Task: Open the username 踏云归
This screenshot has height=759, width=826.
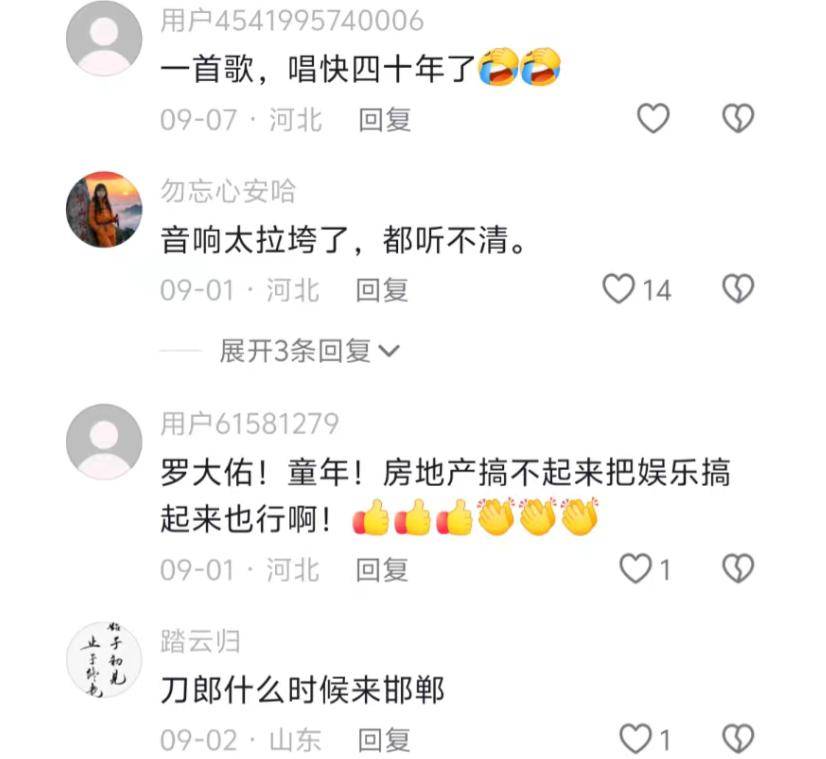Action: (x=200, y=641)
